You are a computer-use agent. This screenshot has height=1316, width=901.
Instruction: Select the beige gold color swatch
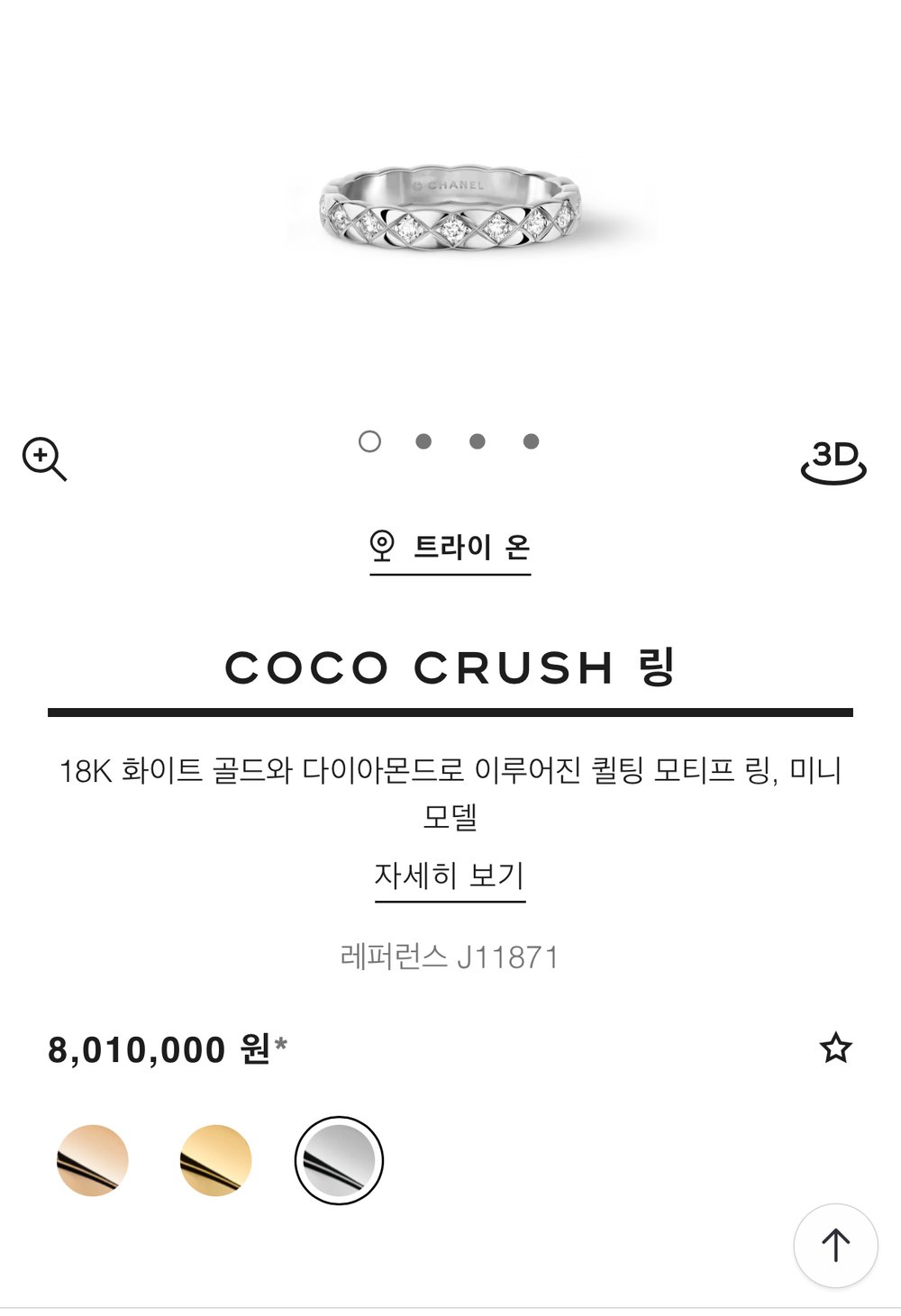[93, 1160]
